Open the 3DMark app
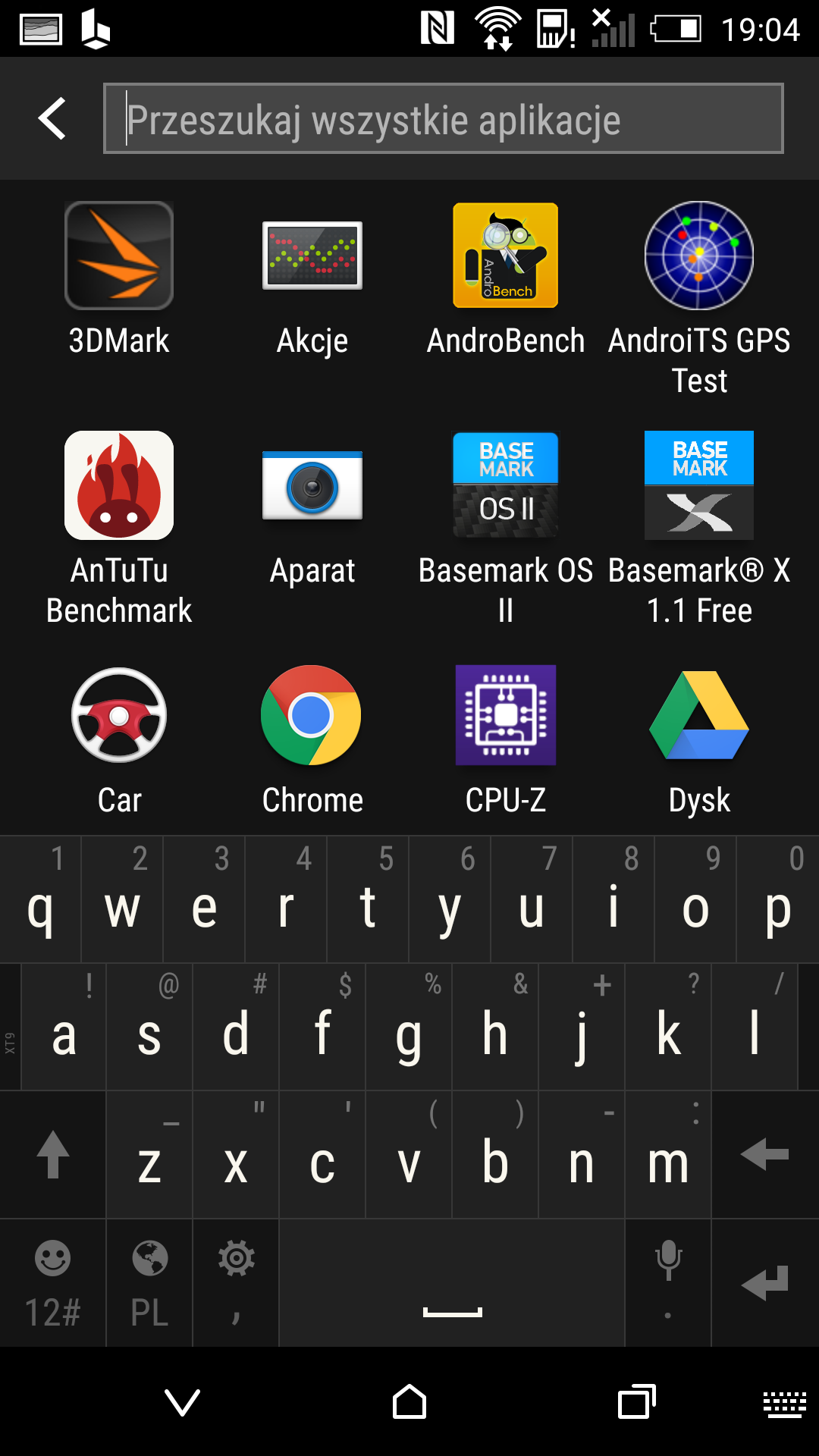This screenshot has height=1456, width=819. tap(119, 280)
